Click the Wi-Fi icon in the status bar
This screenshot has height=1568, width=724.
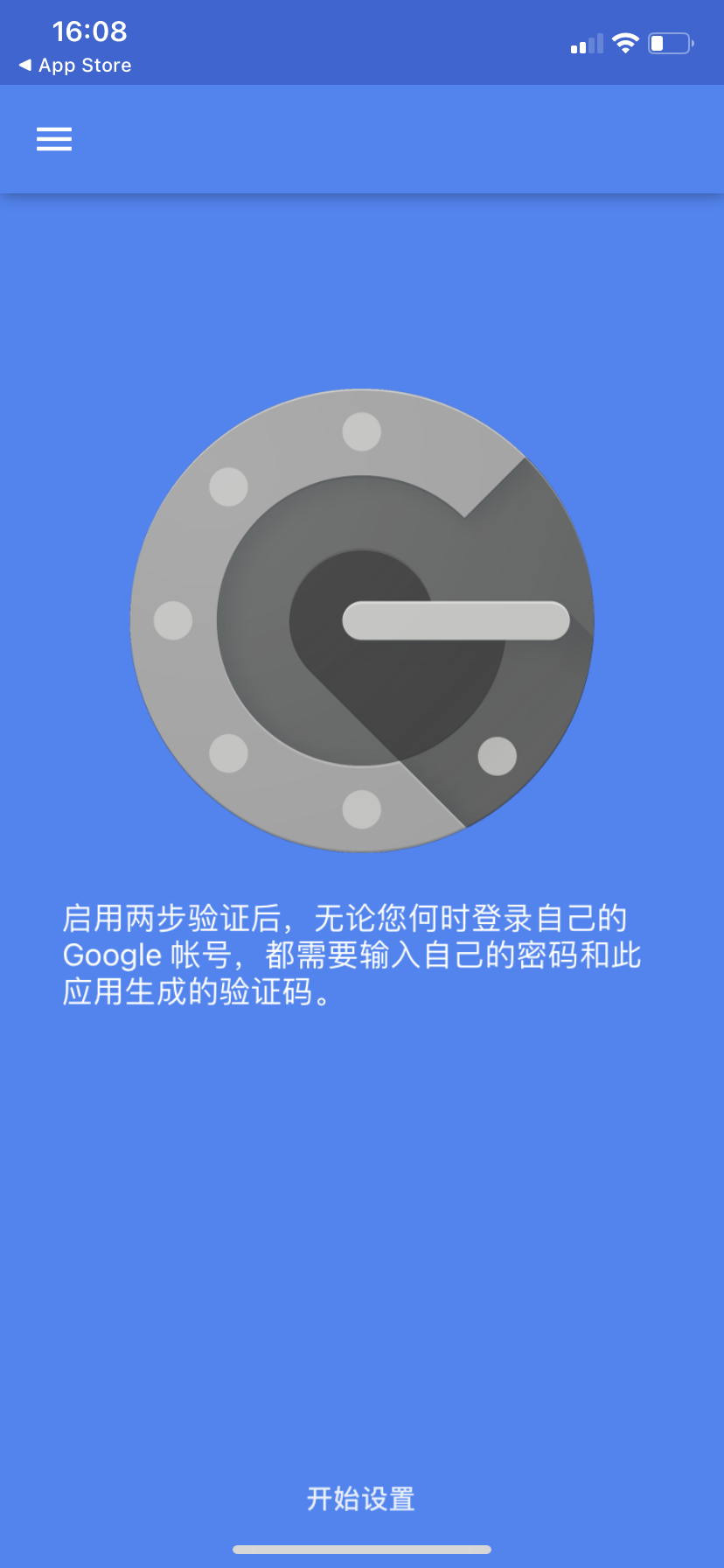pos(624,42)
